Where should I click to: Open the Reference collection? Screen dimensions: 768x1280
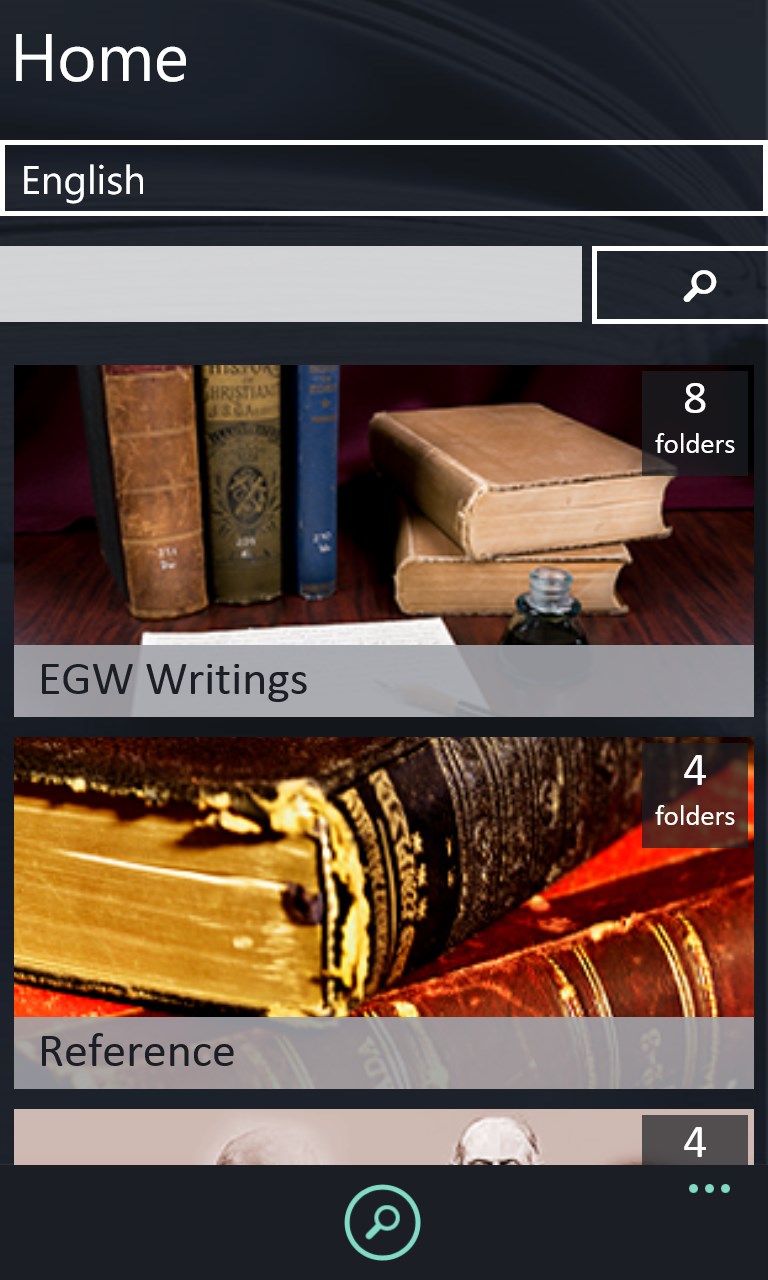point(383,912)
